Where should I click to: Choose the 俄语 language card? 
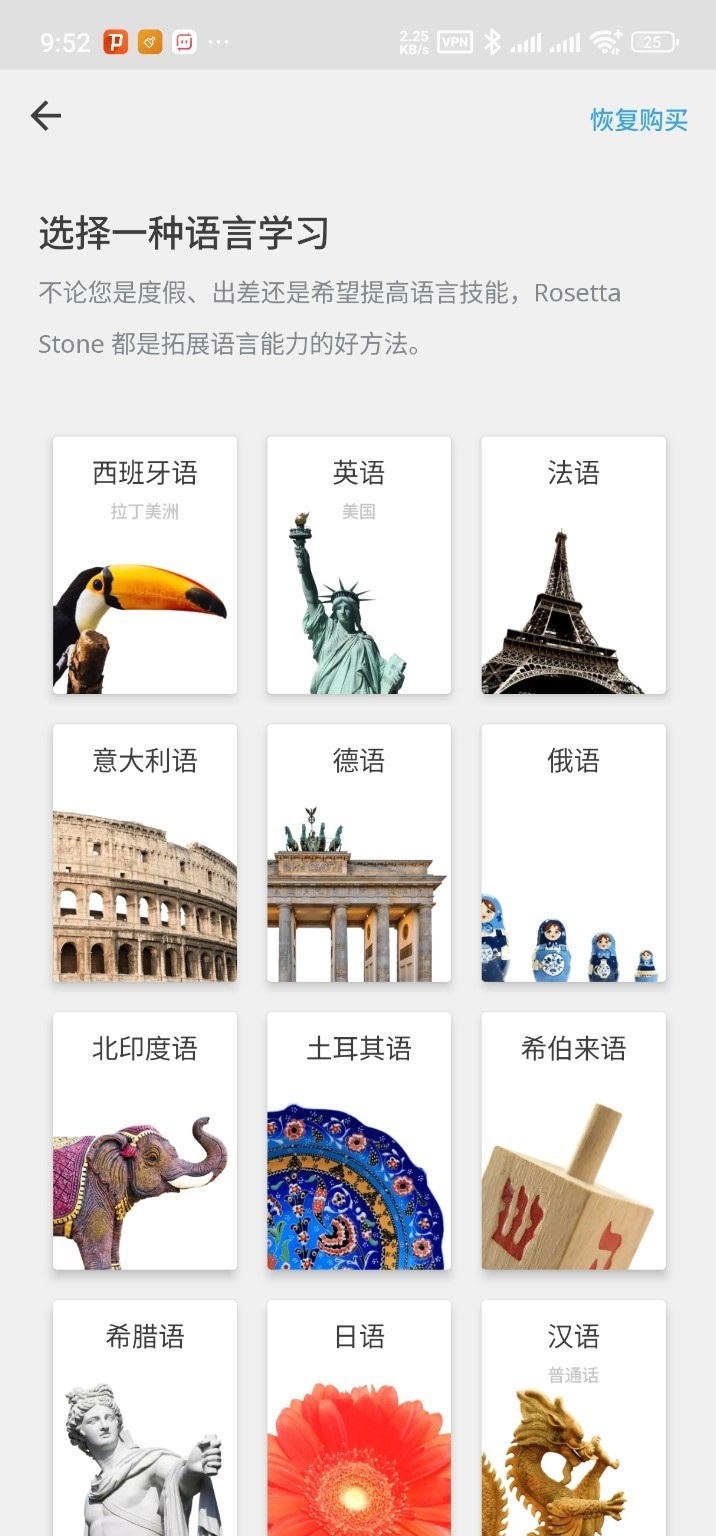[x=573, y=853]
